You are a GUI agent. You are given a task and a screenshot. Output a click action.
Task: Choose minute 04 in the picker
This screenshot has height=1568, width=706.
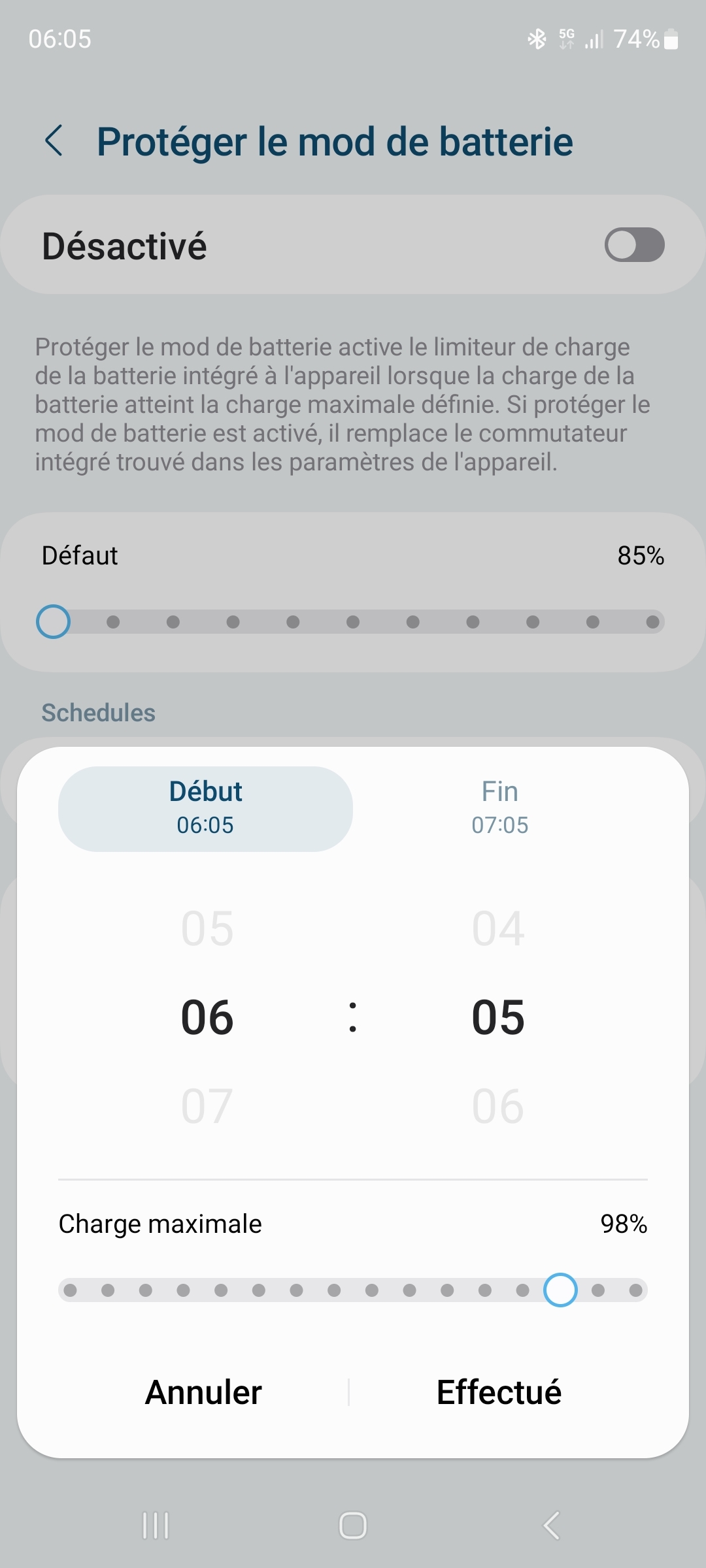click(x=498, y=928)
